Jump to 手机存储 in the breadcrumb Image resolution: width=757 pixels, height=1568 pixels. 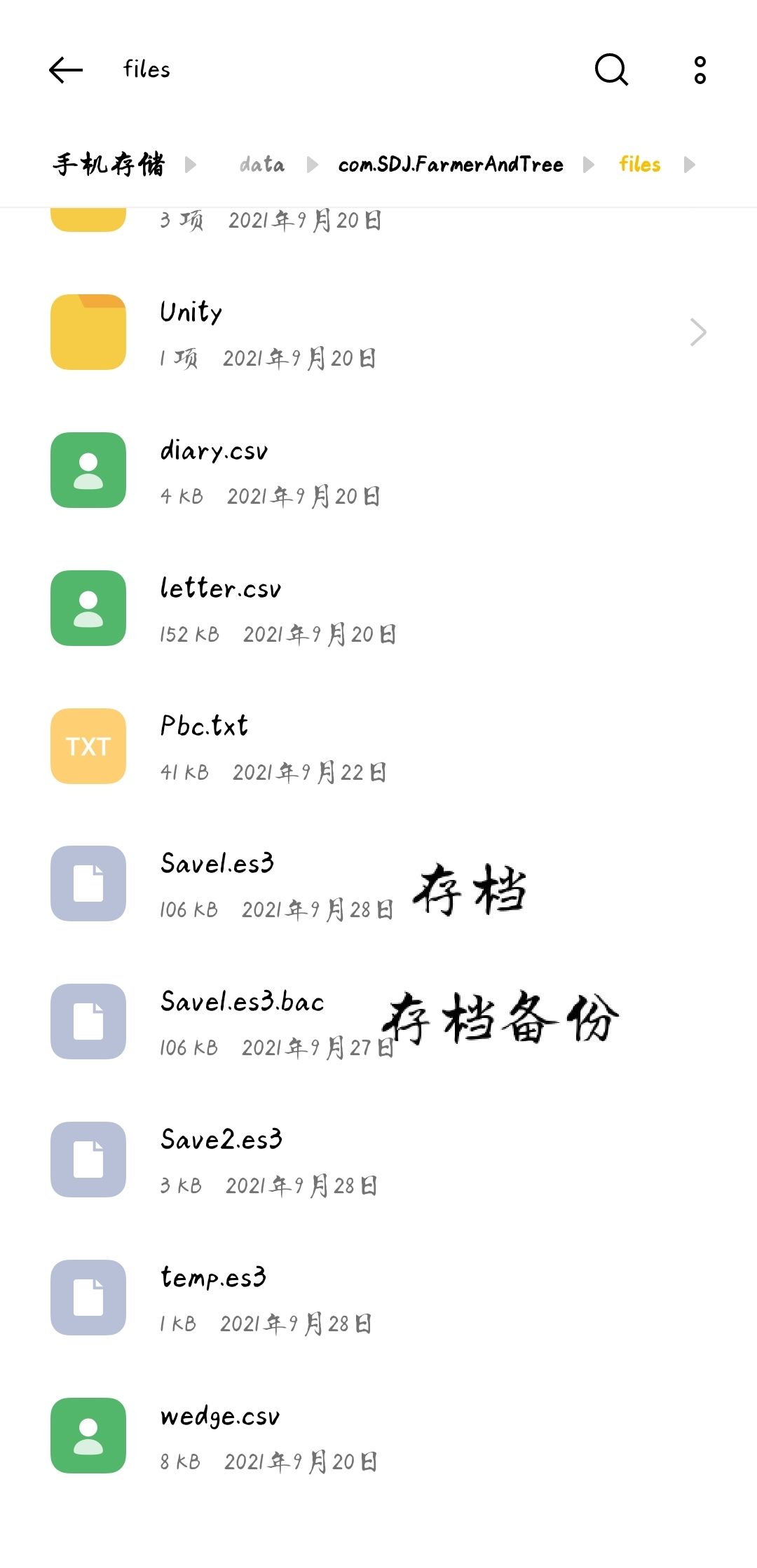click(109, 165)
